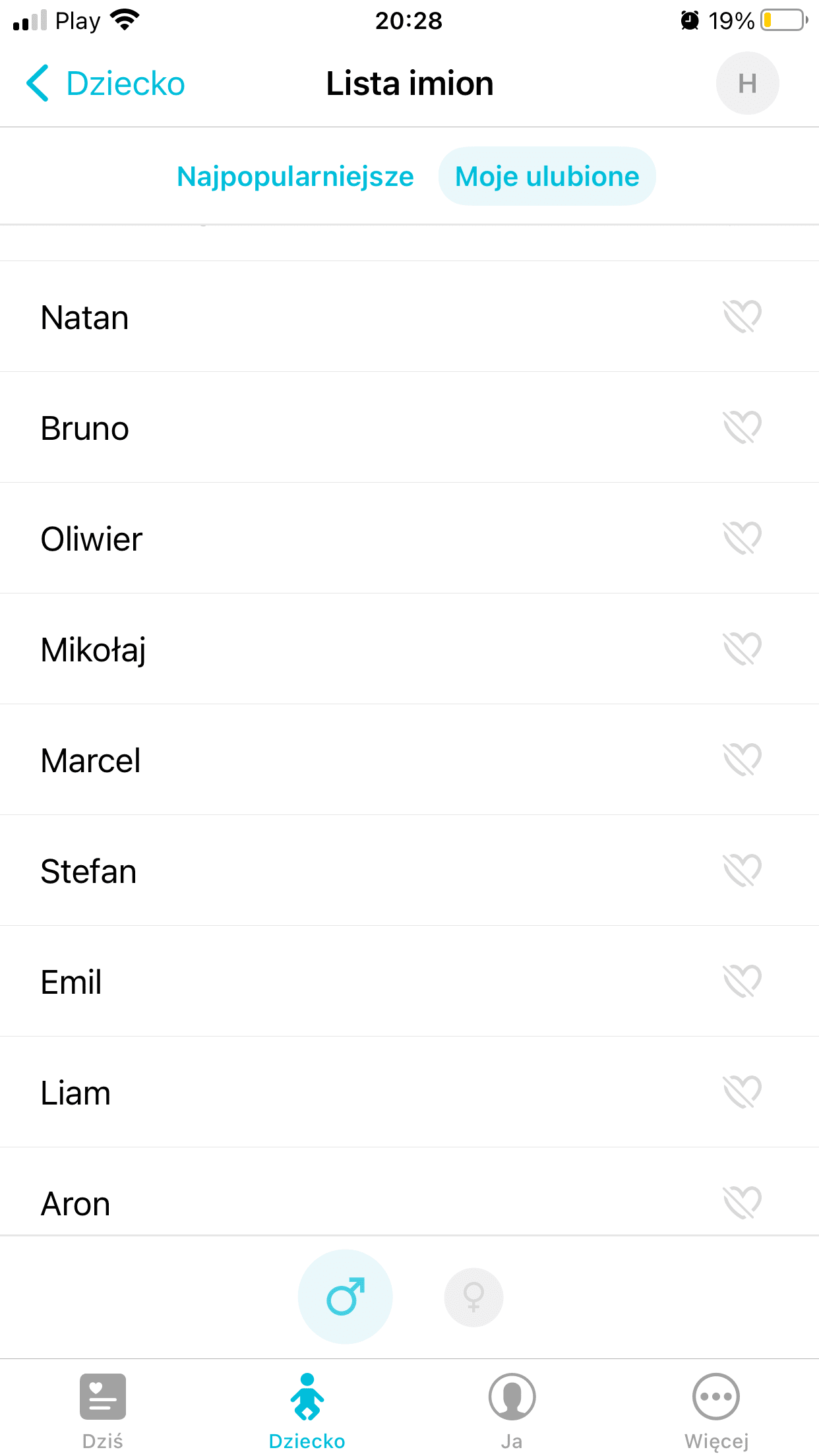The height and width of the screenshot is (1456, 819).
Task: Remove Stefan from favorite names
Action: (742, 870)
